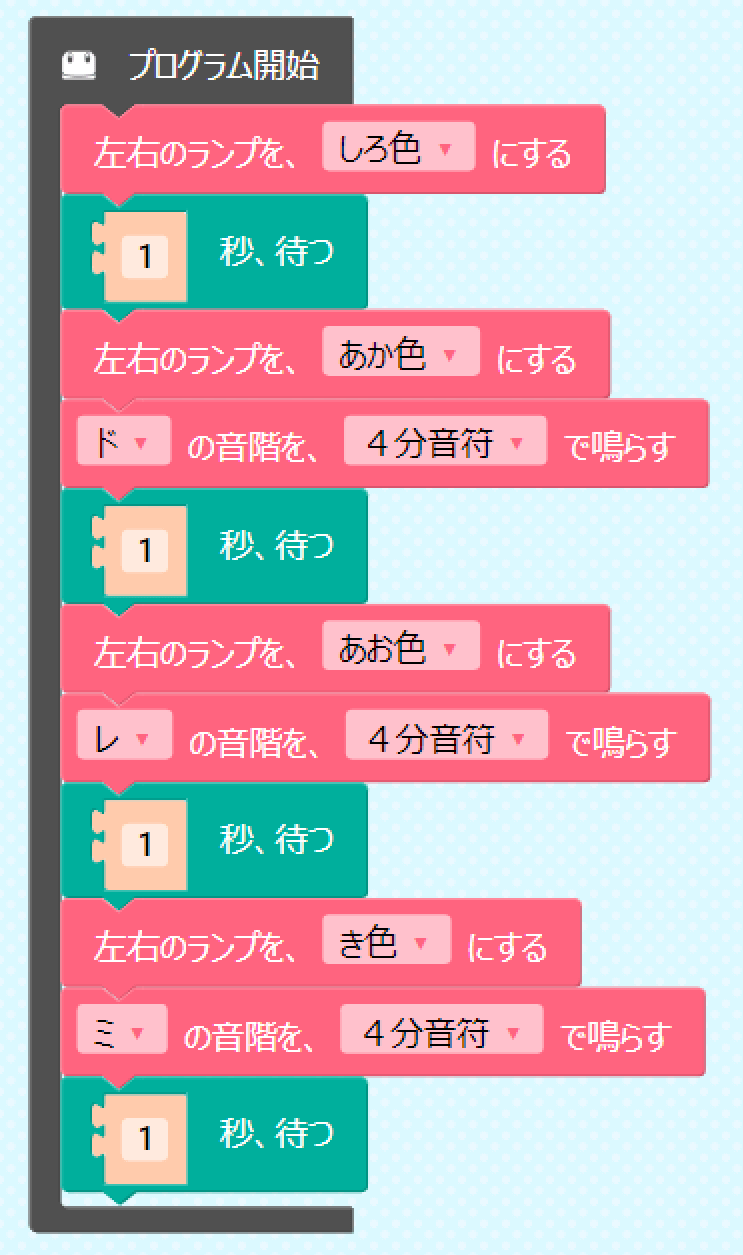Change the ミ note dropdown

coord(121,1032)
